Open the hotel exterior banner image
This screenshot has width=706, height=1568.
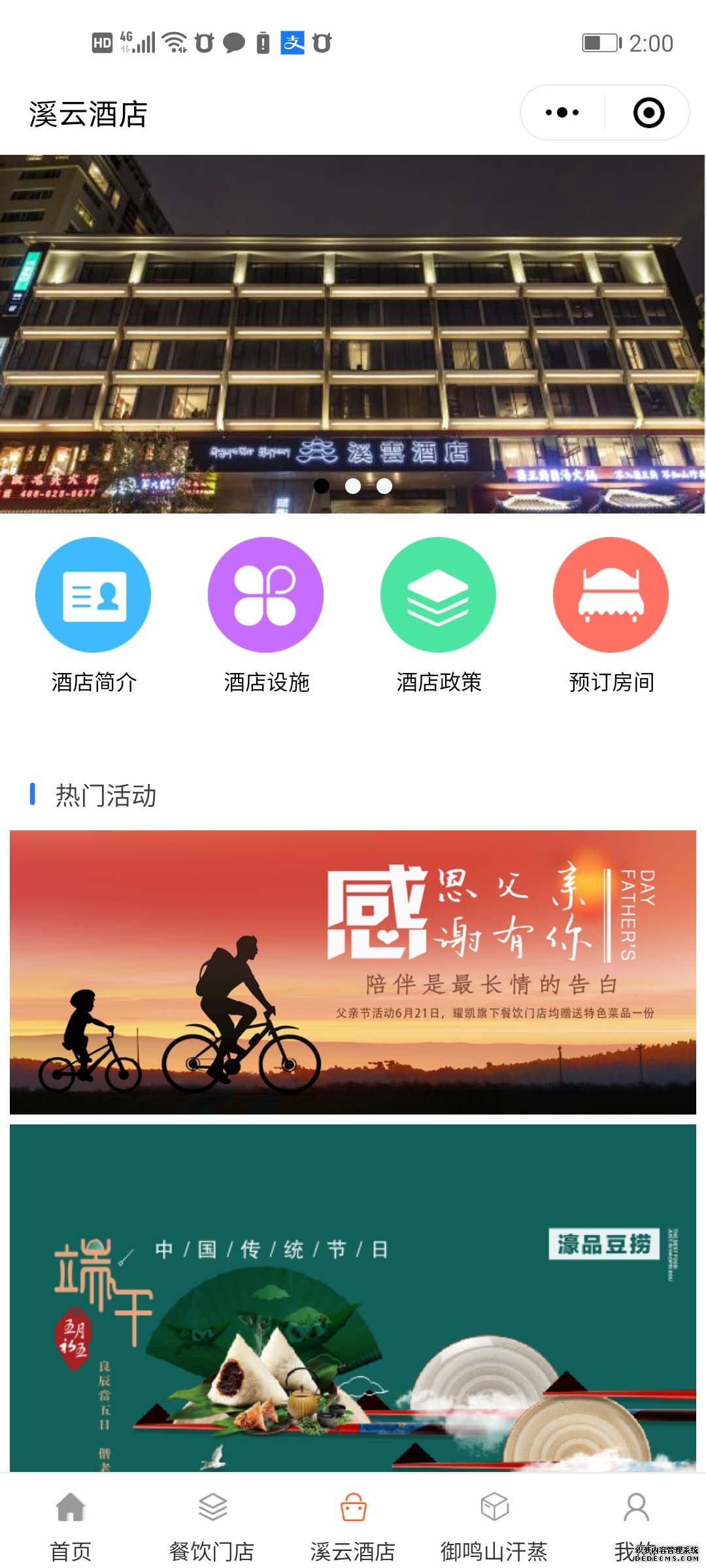click(352, 333)
